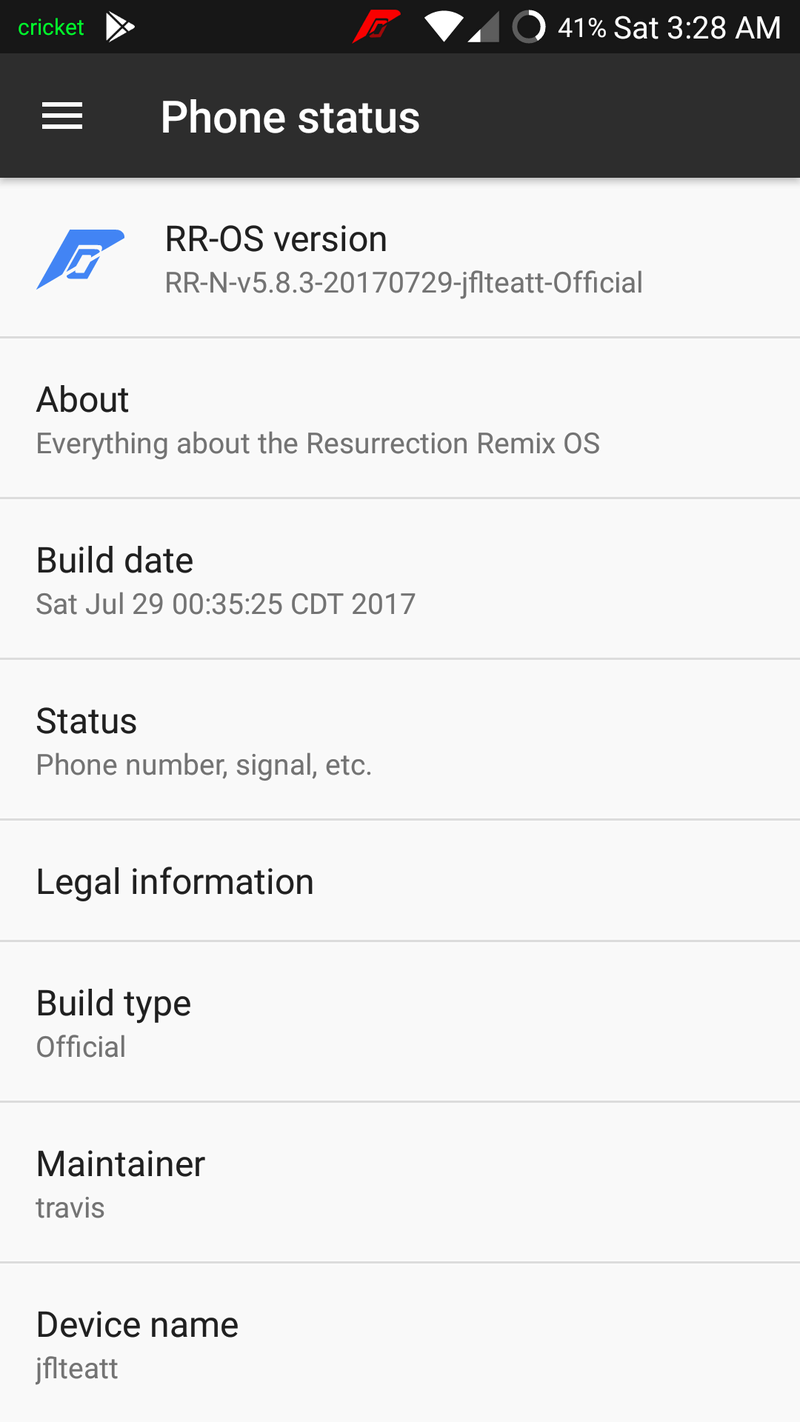Open Status for phone number and signal
Screen dimensions: 800x1422
point(400,740)
